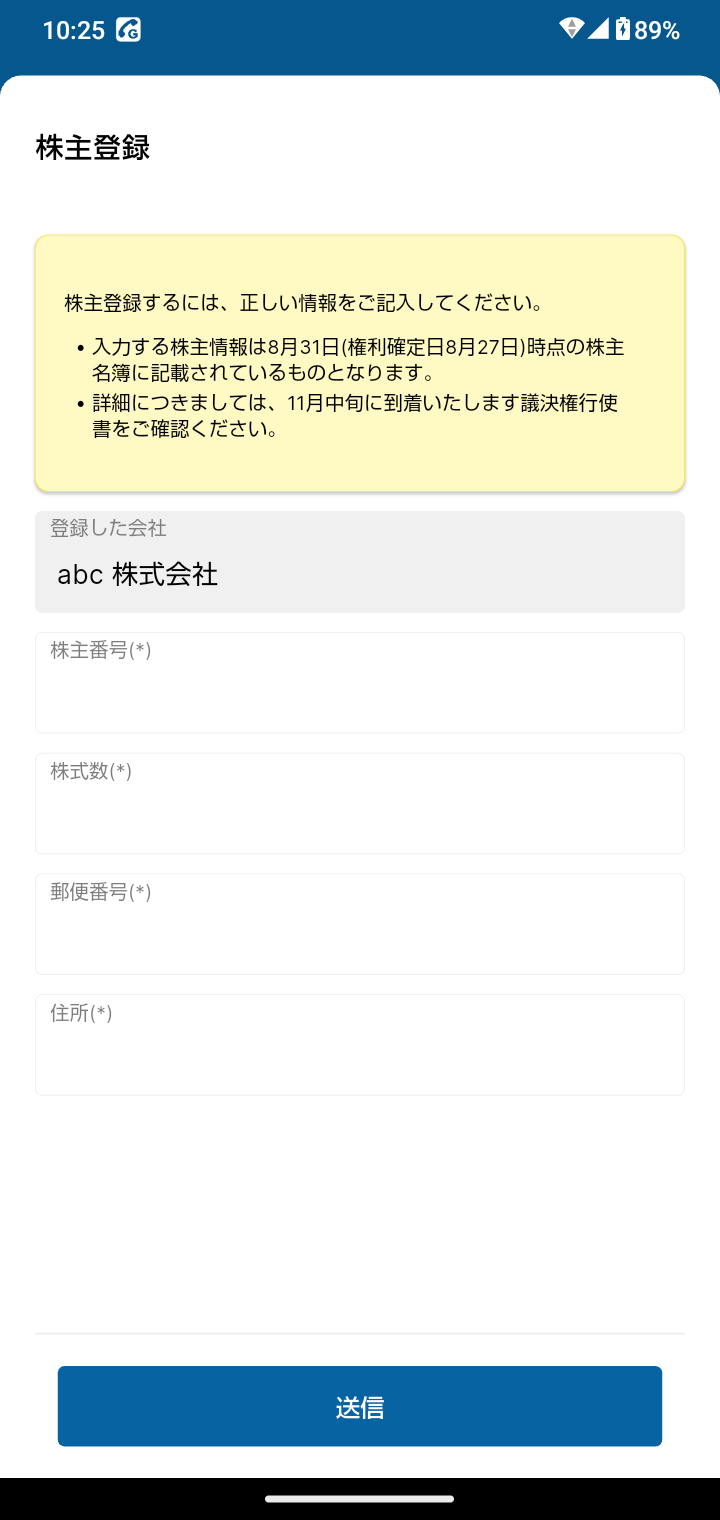Image resolution: width=720 pixels, height=1520 pixels.
Task: Tap the navigation handle at screen bottom
Action: pyautogui.click(x=360, y=1499)
